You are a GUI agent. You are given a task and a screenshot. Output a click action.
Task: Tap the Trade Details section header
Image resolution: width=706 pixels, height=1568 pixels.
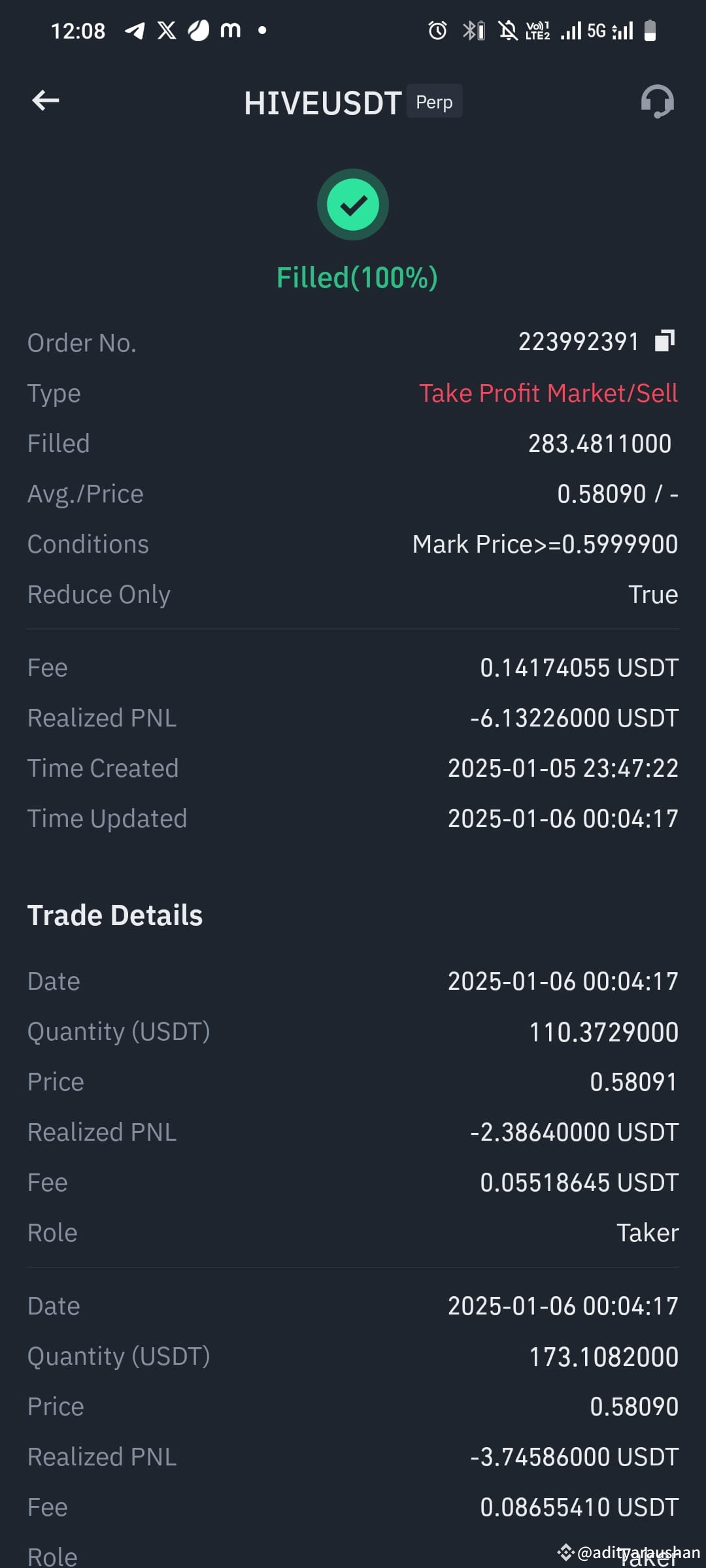pos(115,915)
